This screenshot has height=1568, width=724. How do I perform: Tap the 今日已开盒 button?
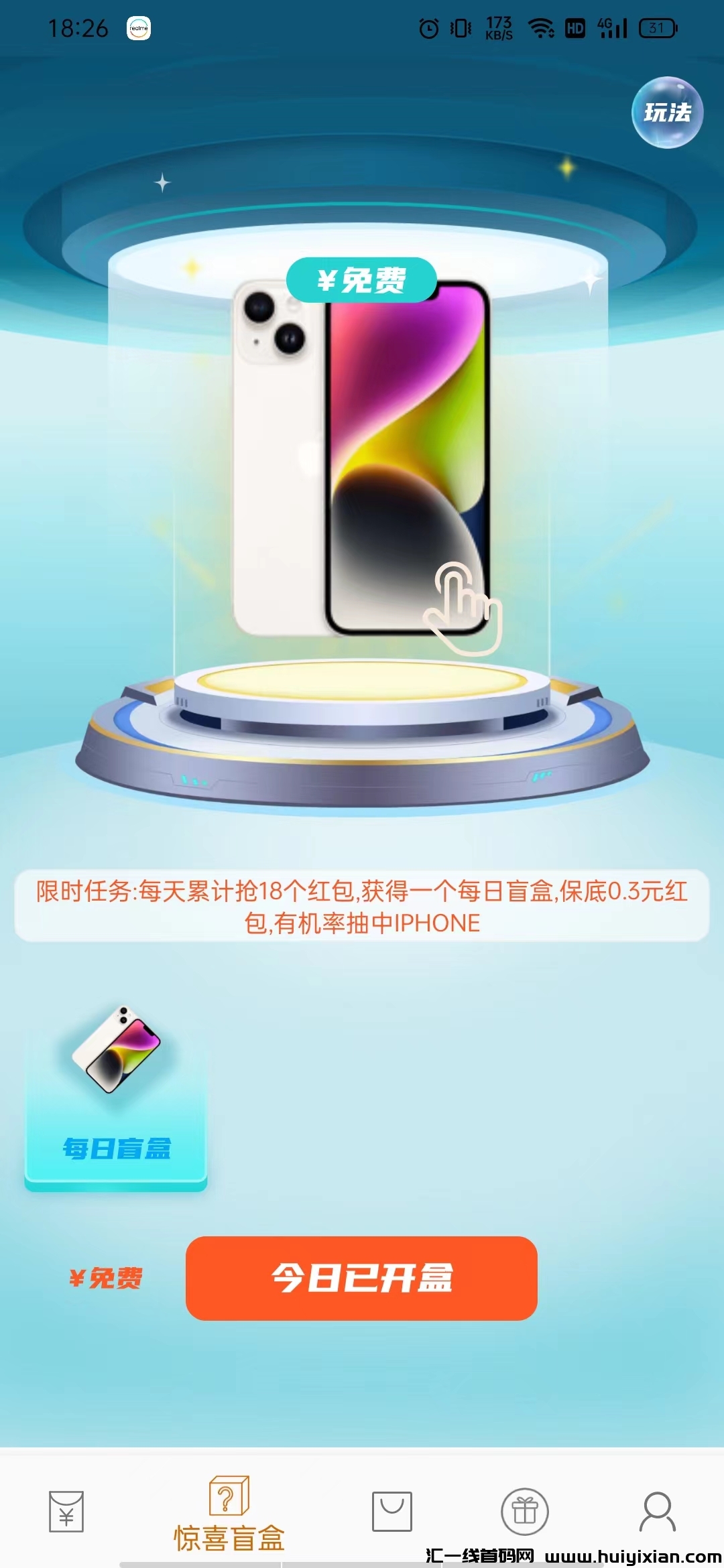click(361, 1278)
